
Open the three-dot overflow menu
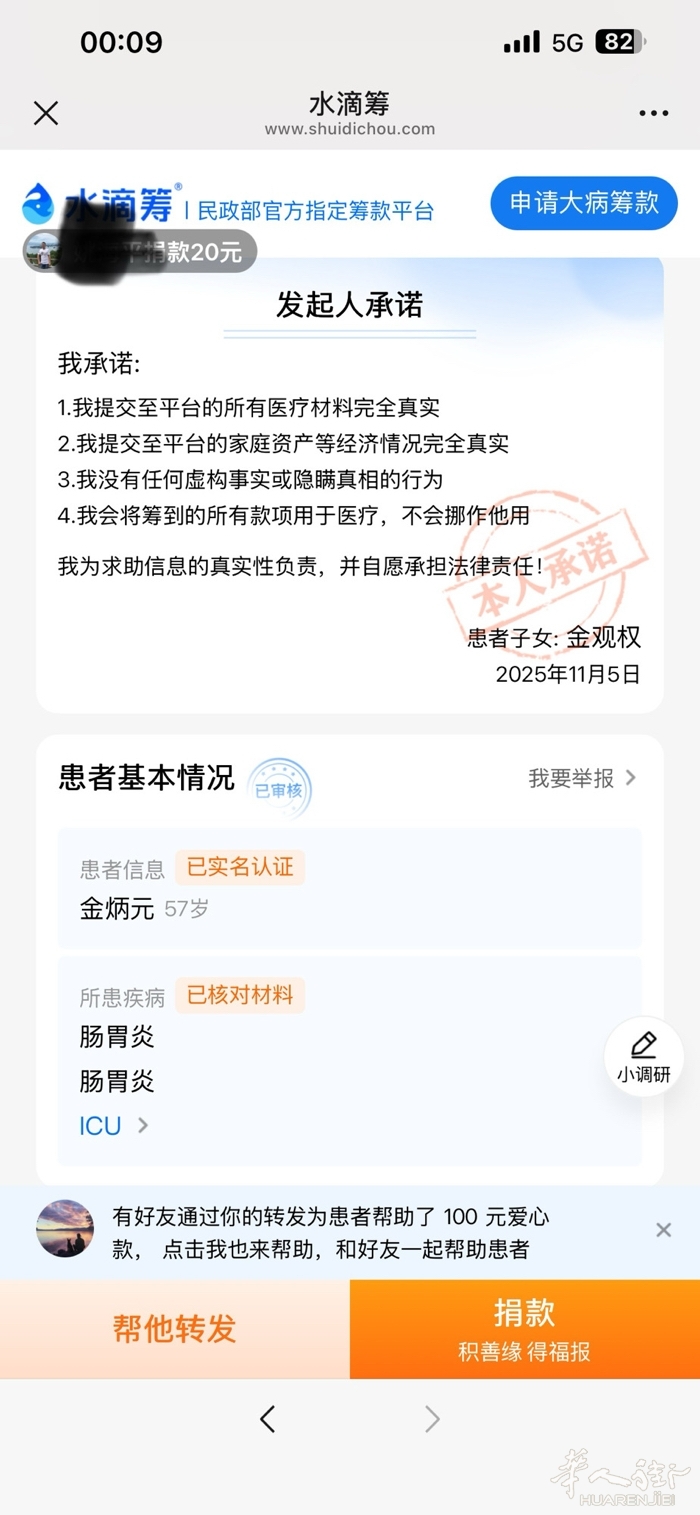[x=653, y=114]
